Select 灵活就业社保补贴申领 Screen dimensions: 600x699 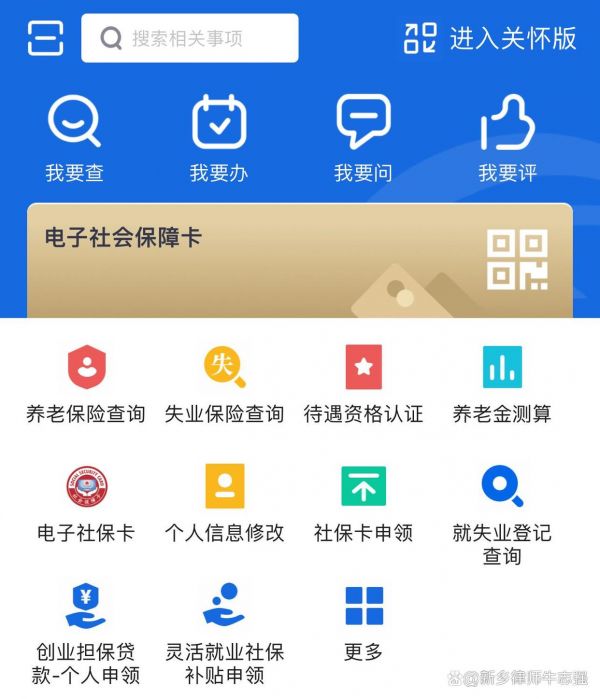point(224,634)
